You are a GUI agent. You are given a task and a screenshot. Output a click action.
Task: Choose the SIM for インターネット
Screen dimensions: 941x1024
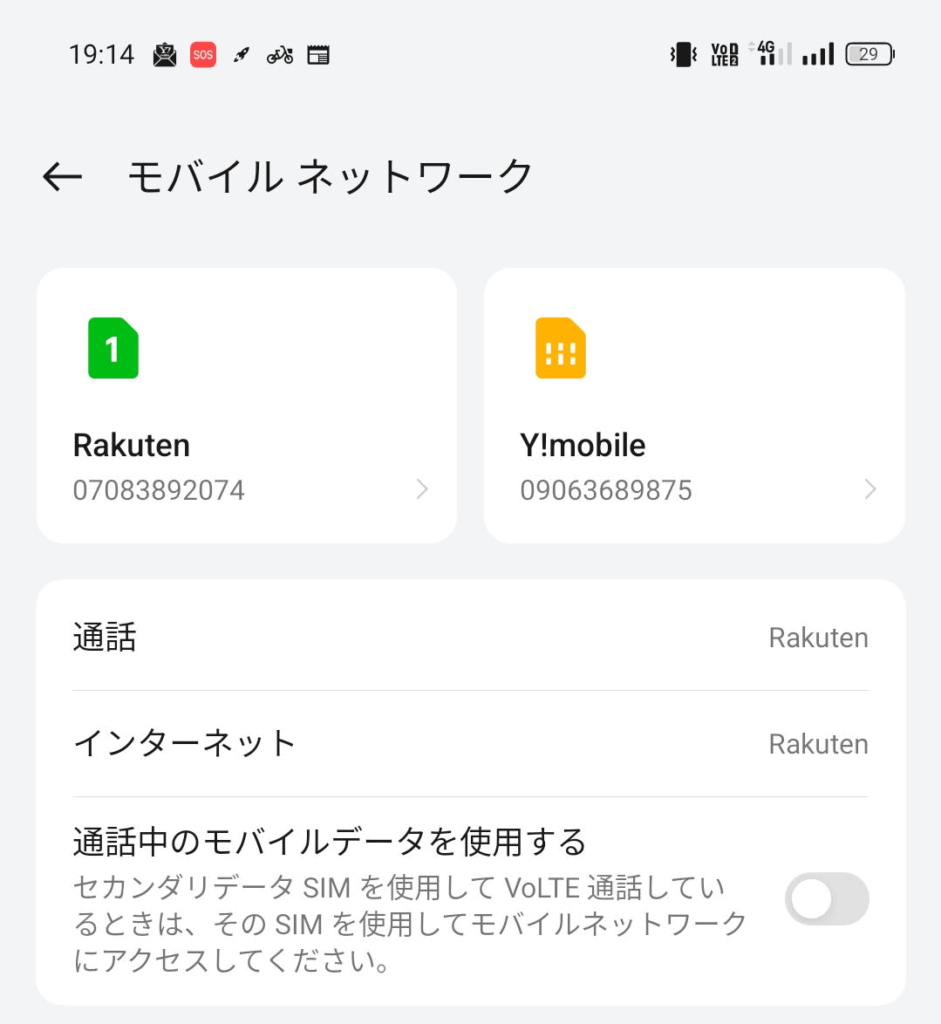click(x=470, y=743)
